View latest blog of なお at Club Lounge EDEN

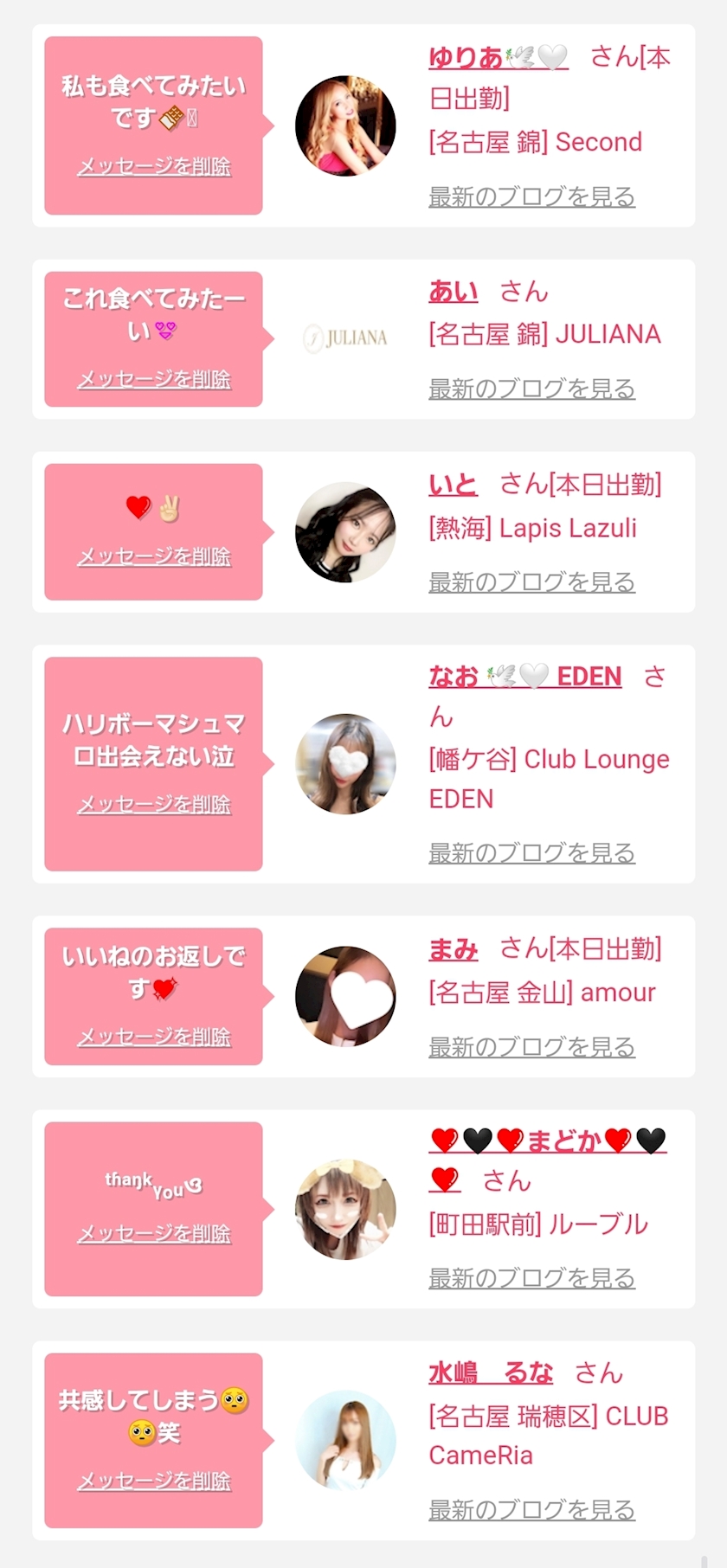531,853
